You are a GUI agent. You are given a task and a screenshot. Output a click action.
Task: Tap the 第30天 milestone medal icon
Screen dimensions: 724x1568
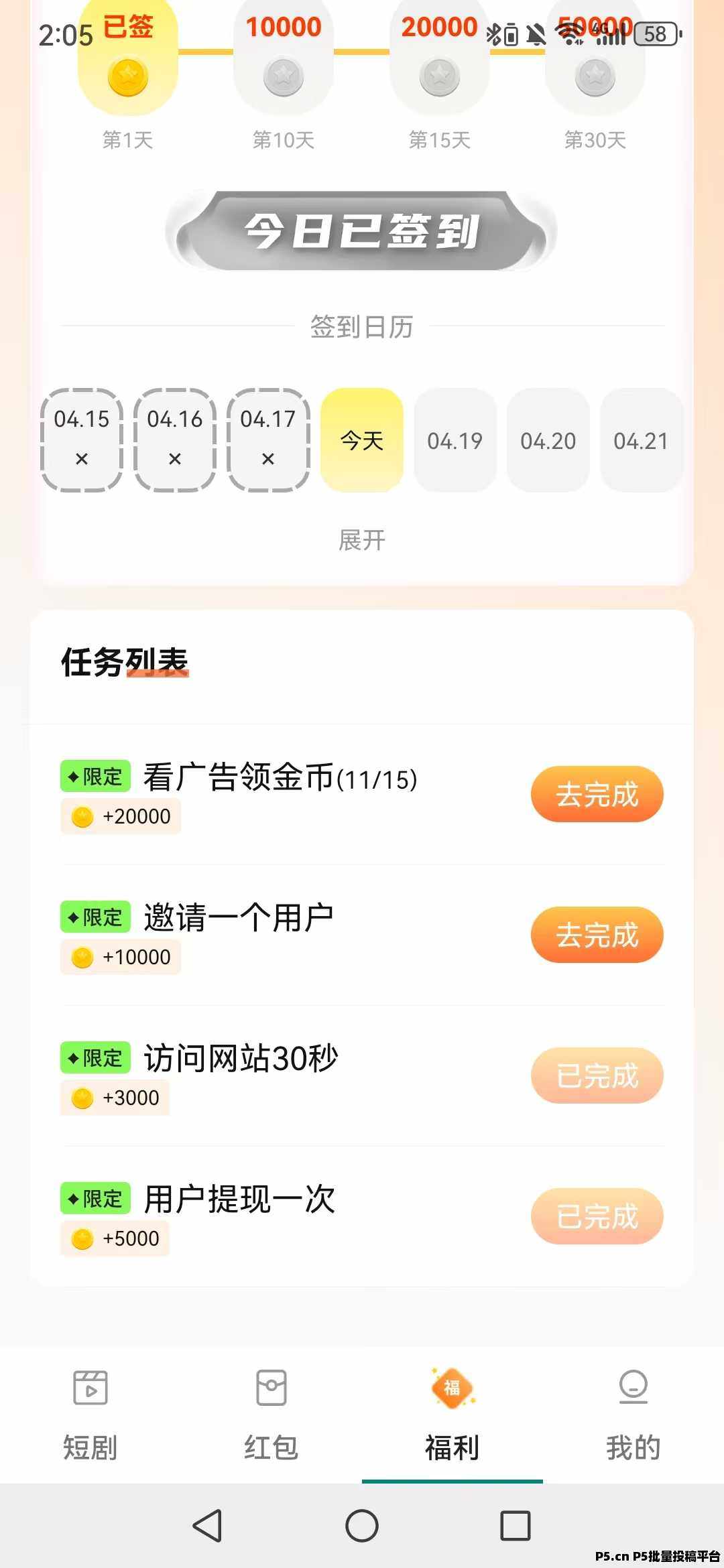click(594, 74)
